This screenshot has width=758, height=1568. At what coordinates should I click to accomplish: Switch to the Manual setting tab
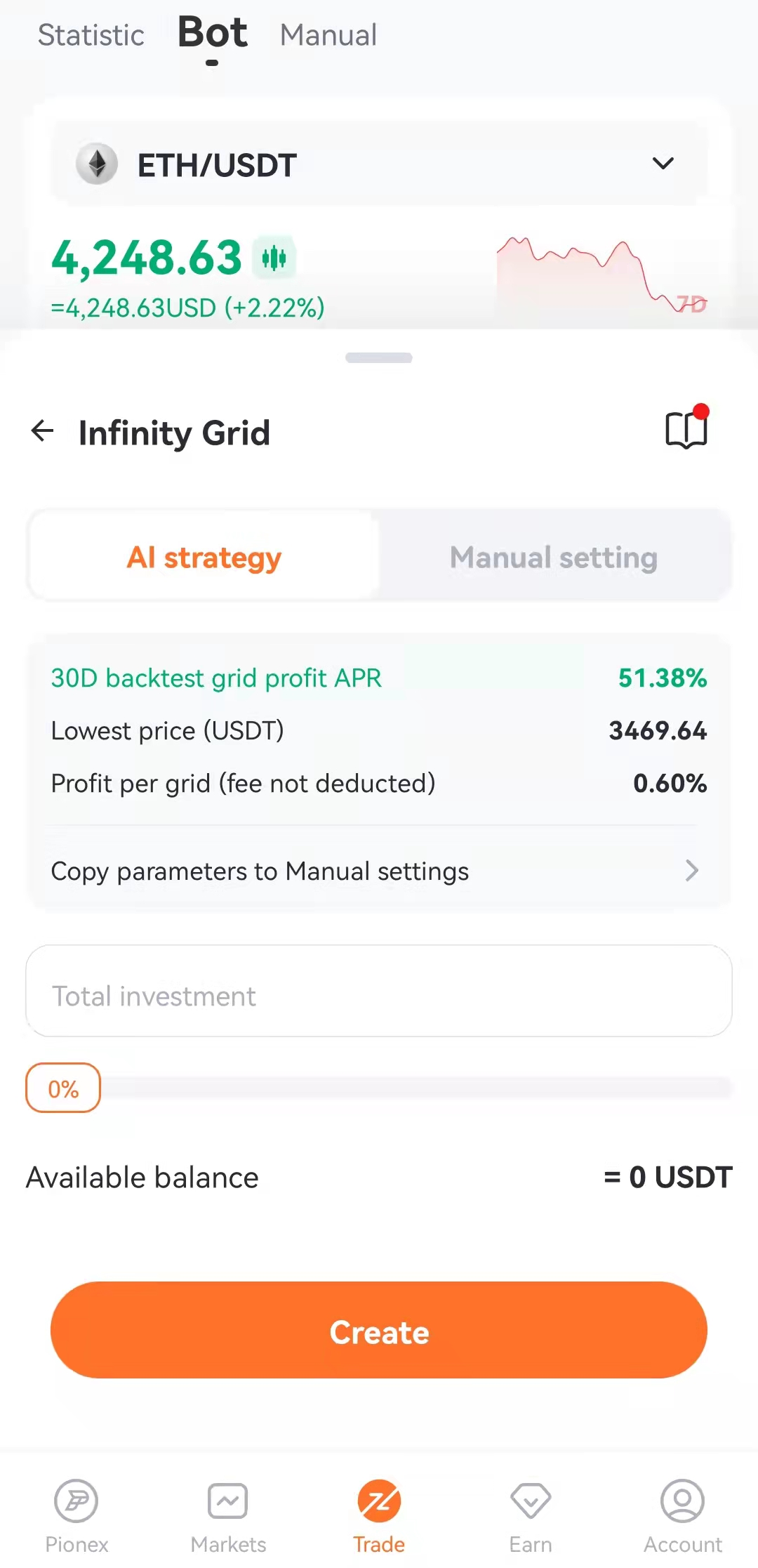(553, 557)
